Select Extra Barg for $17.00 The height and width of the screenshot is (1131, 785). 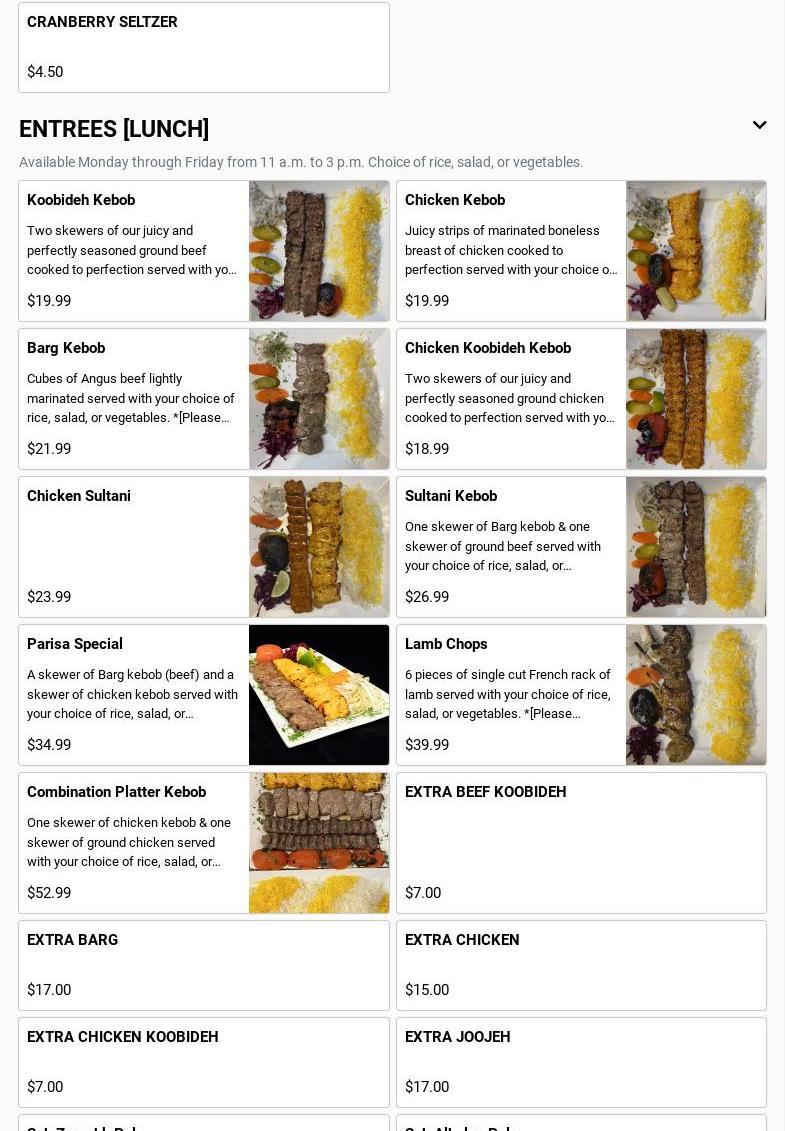click(x=204, y=965)
